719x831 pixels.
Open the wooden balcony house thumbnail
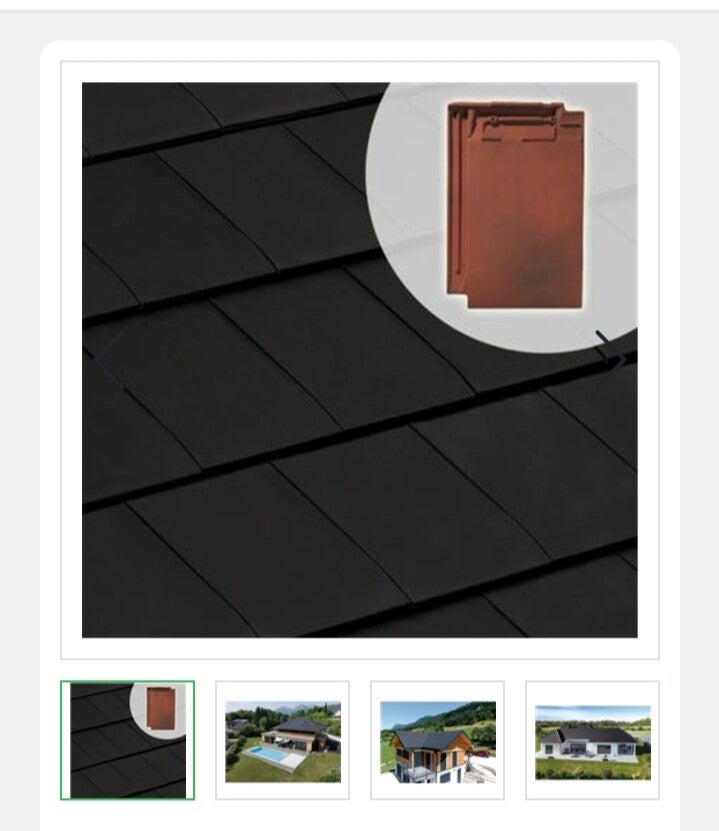pyautogui.click(x=437, y=740)
